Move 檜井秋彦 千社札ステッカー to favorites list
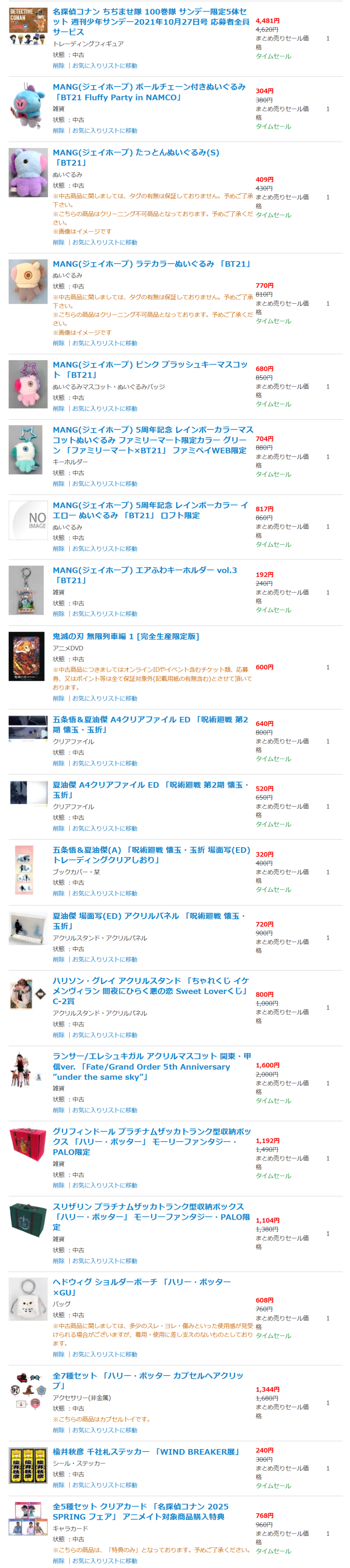Screen dimensions: 350x1568 pos(105,1485)
